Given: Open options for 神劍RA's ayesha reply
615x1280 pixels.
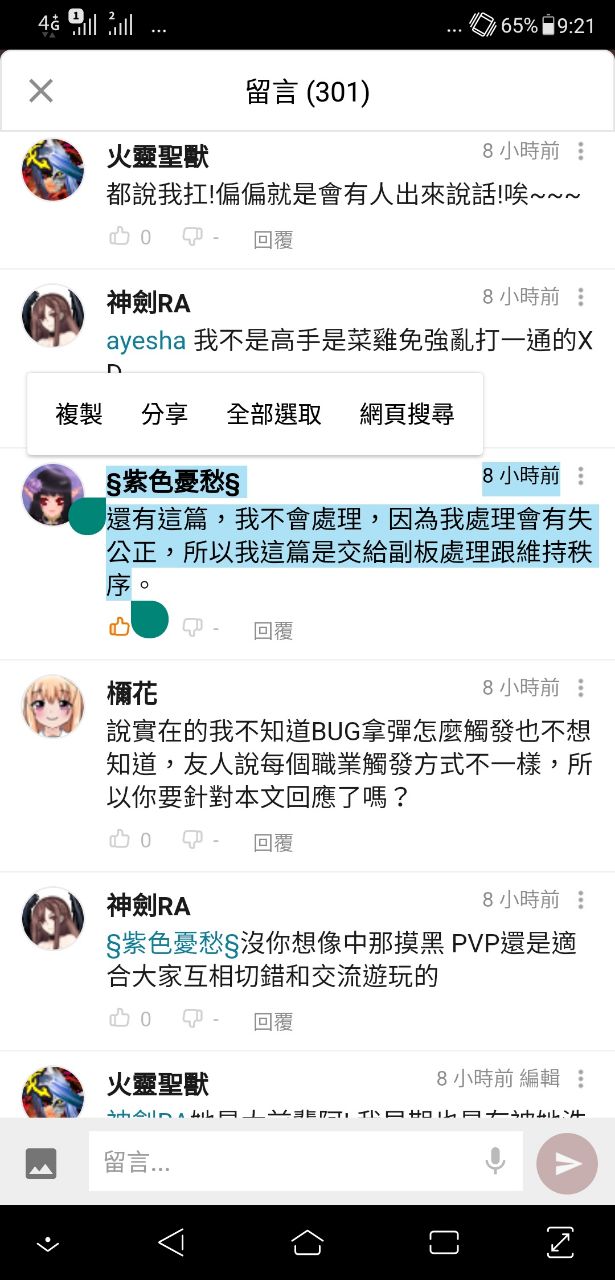Looking at the screenshot, I should point(581,297).
